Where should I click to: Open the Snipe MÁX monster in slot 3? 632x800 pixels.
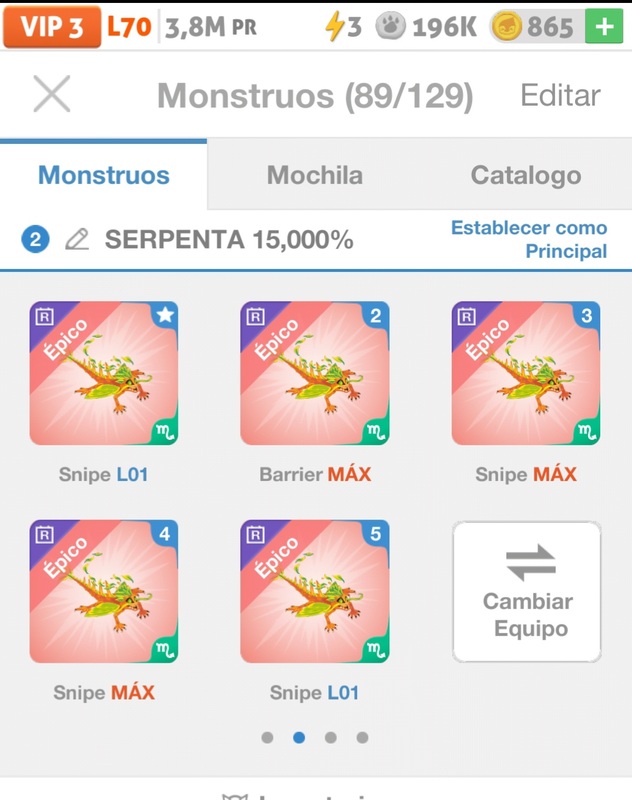point(526,373)
